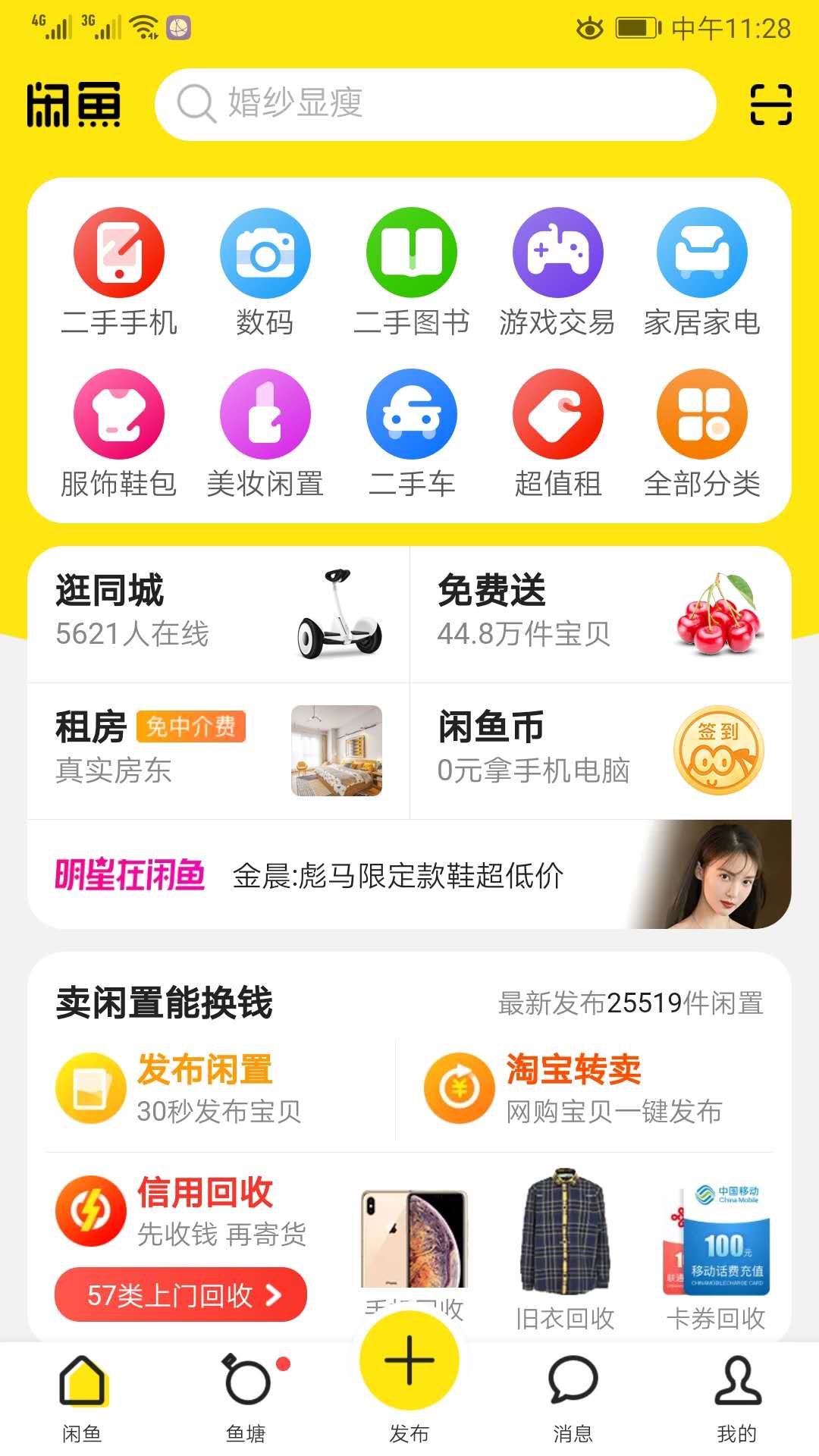
Task: Open the 闲鱼币 sign-in coin
Action: [601, 747]
